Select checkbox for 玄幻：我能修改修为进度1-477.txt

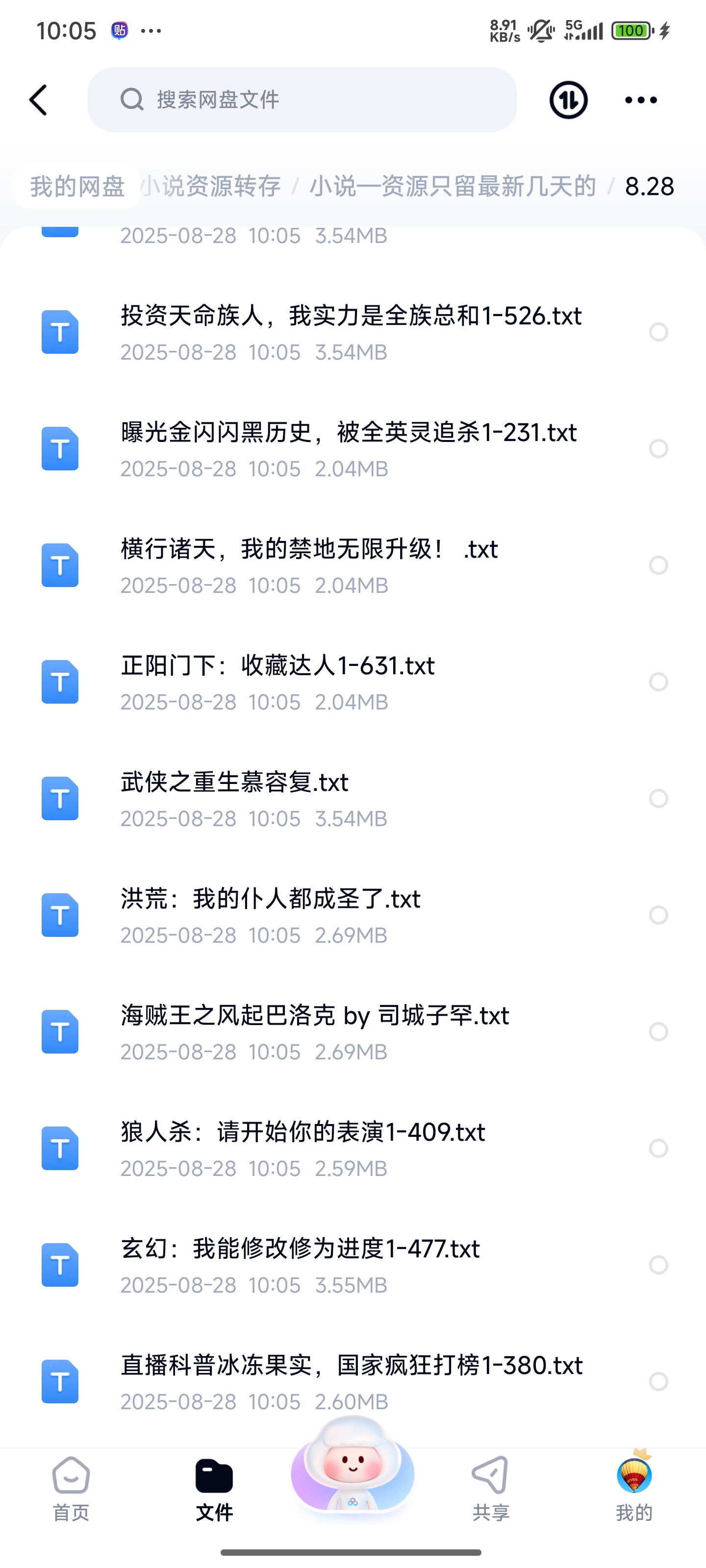click(658, 1265)
